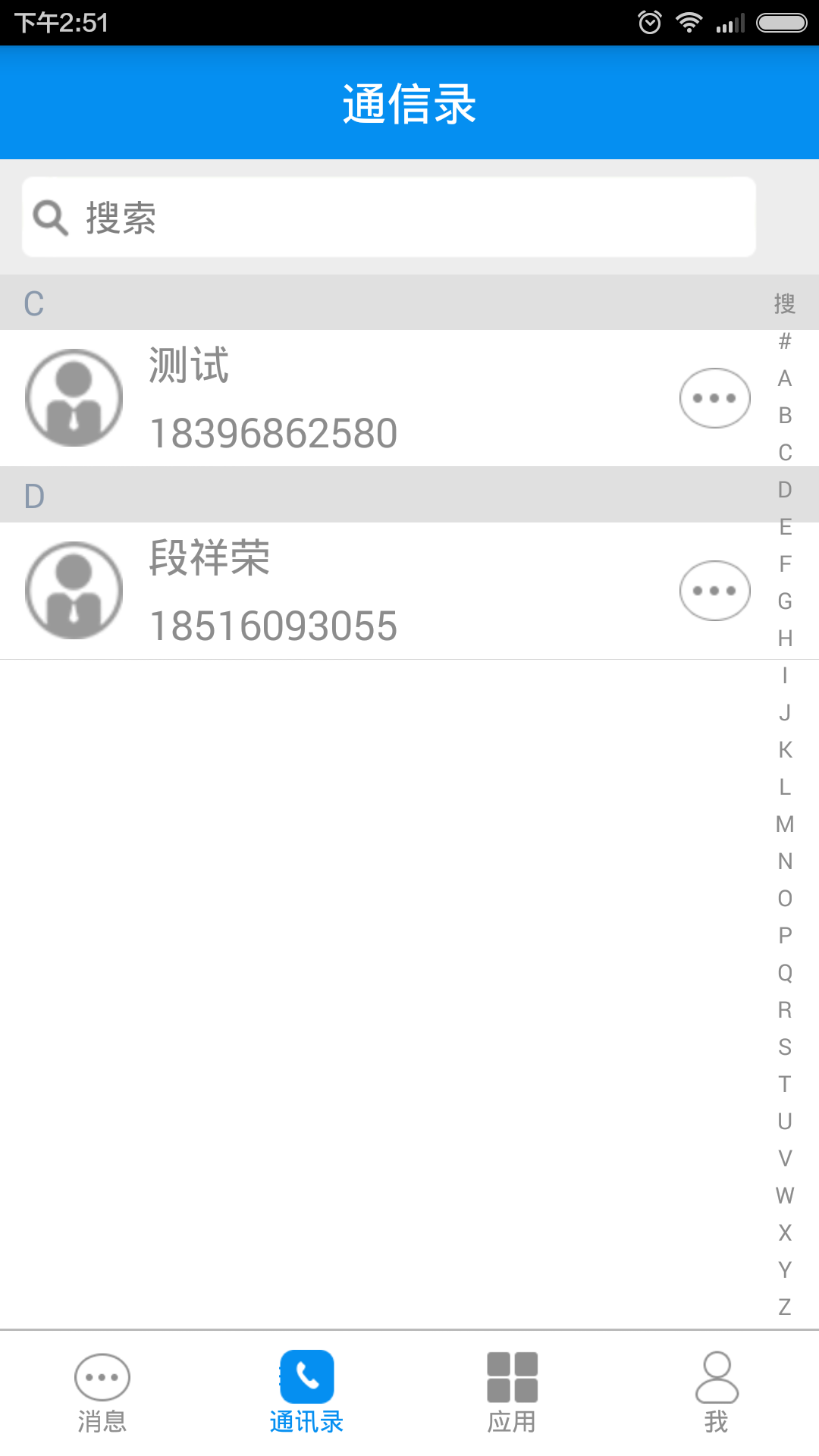The height and width of the screenshot is (1456, 819).
Task: Switch to the 消息 tab
Action: [x=102, y=1392]
